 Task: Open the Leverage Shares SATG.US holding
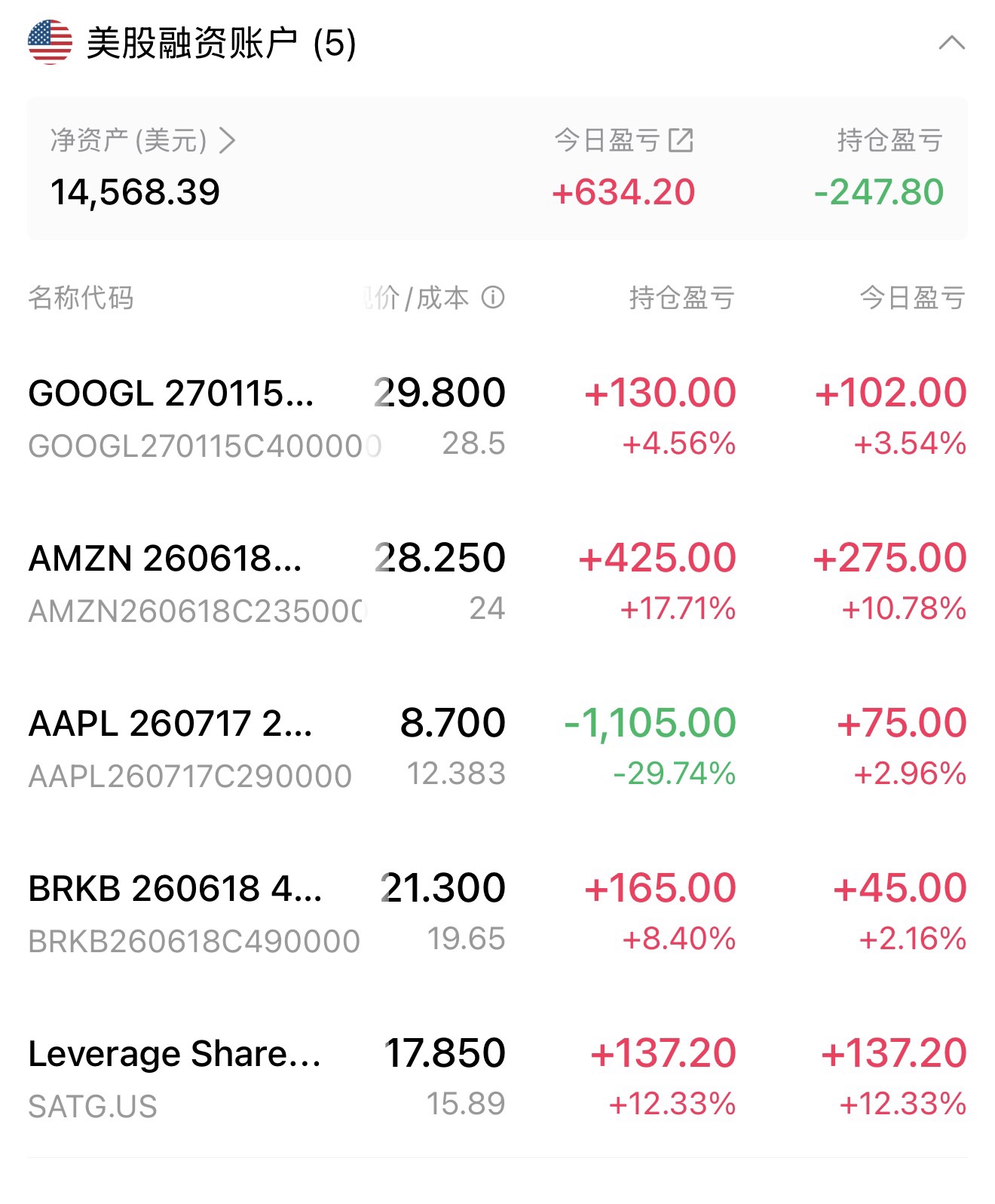coord(174,1077)
